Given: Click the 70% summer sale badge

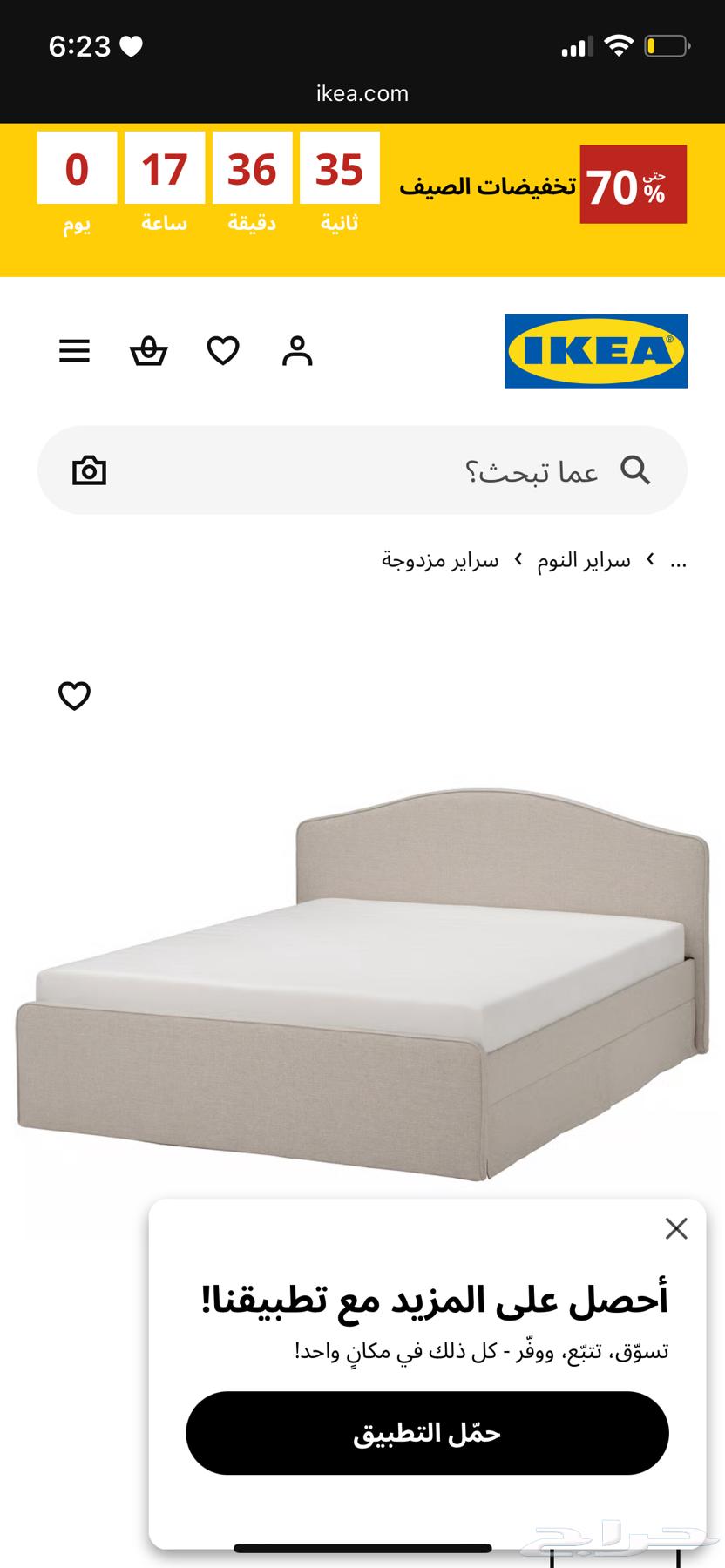Looking at the screenshot, I should [x=633, y=185].
